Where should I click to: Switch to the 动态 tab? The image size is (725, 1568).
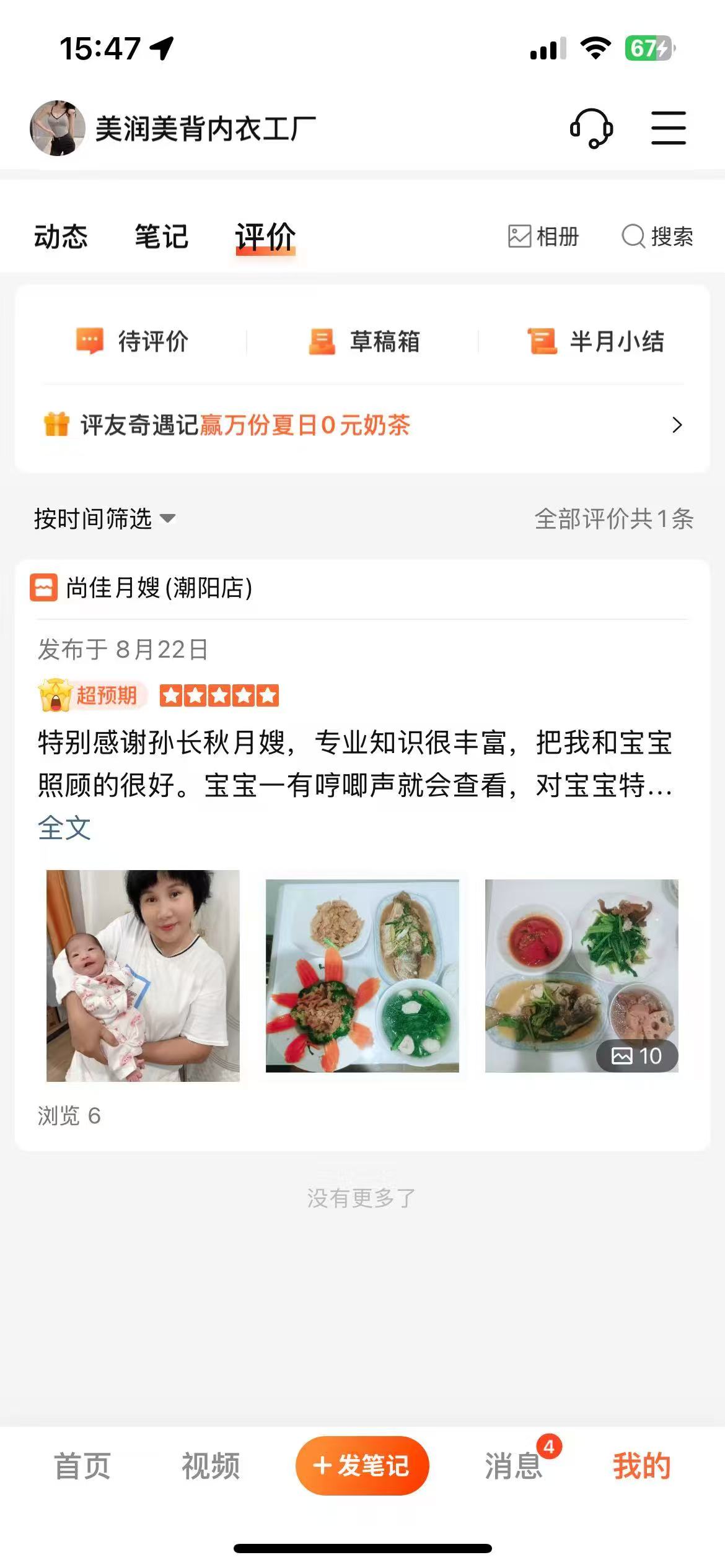click(x=61, y=237)
